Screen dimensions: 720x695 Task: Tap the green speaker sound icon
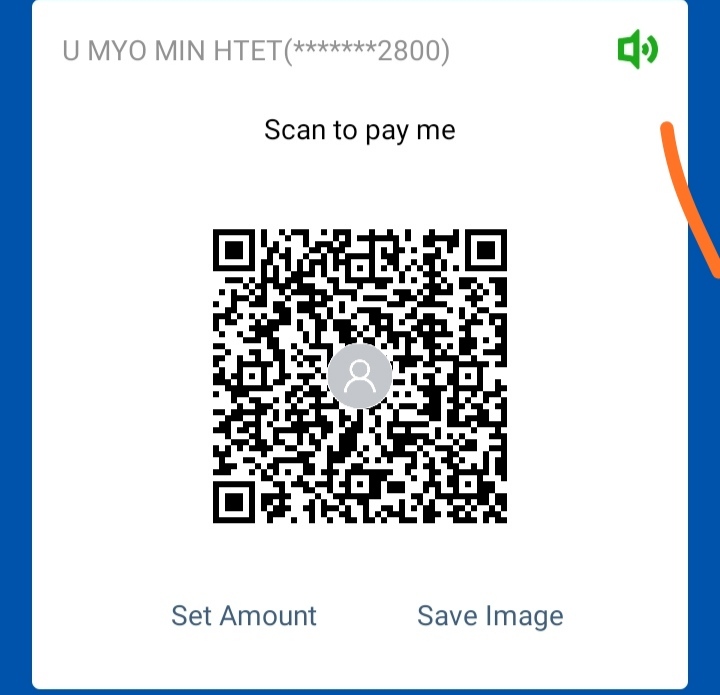point(637,49)
